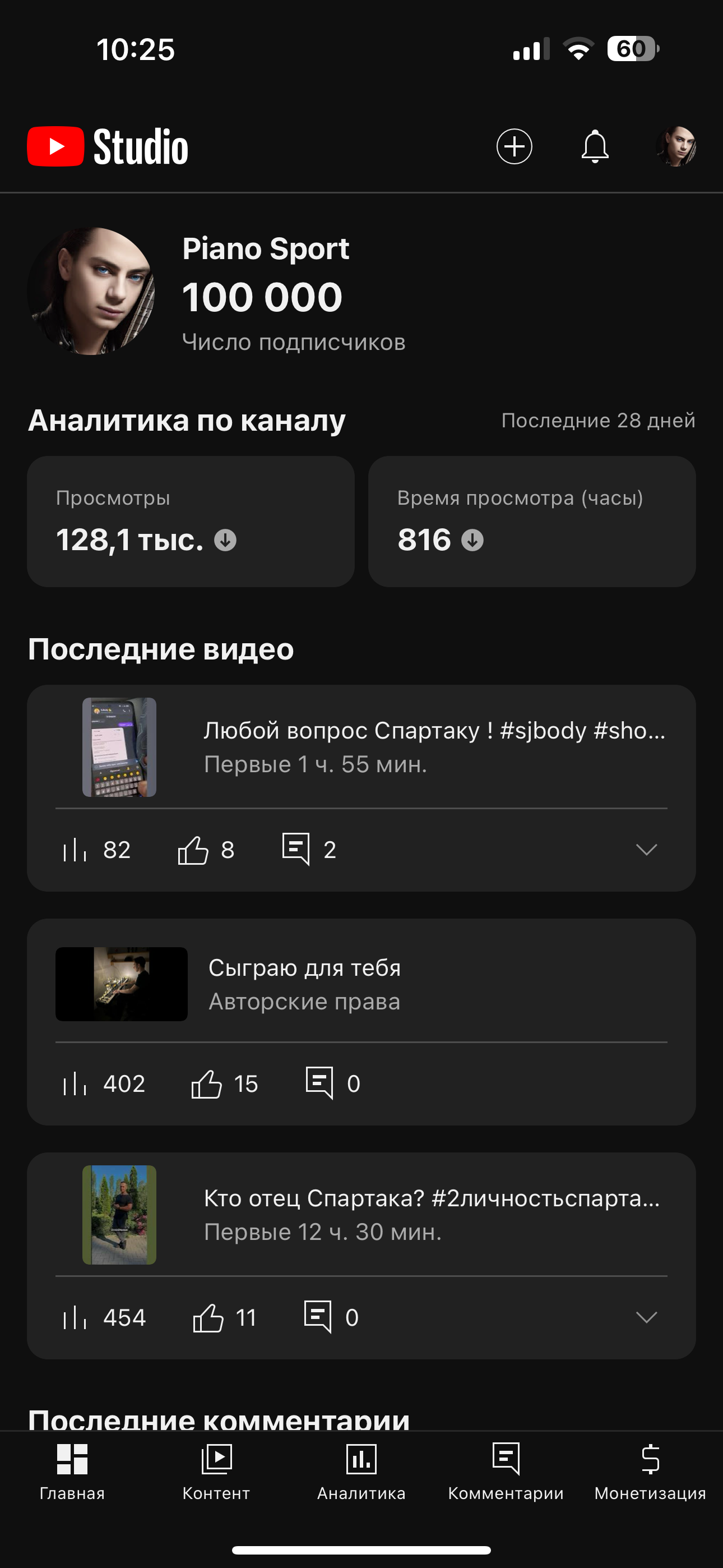Open video Любой вопрос Спартаку
The image size is (723, 1568).
click(x=434, y=746)
